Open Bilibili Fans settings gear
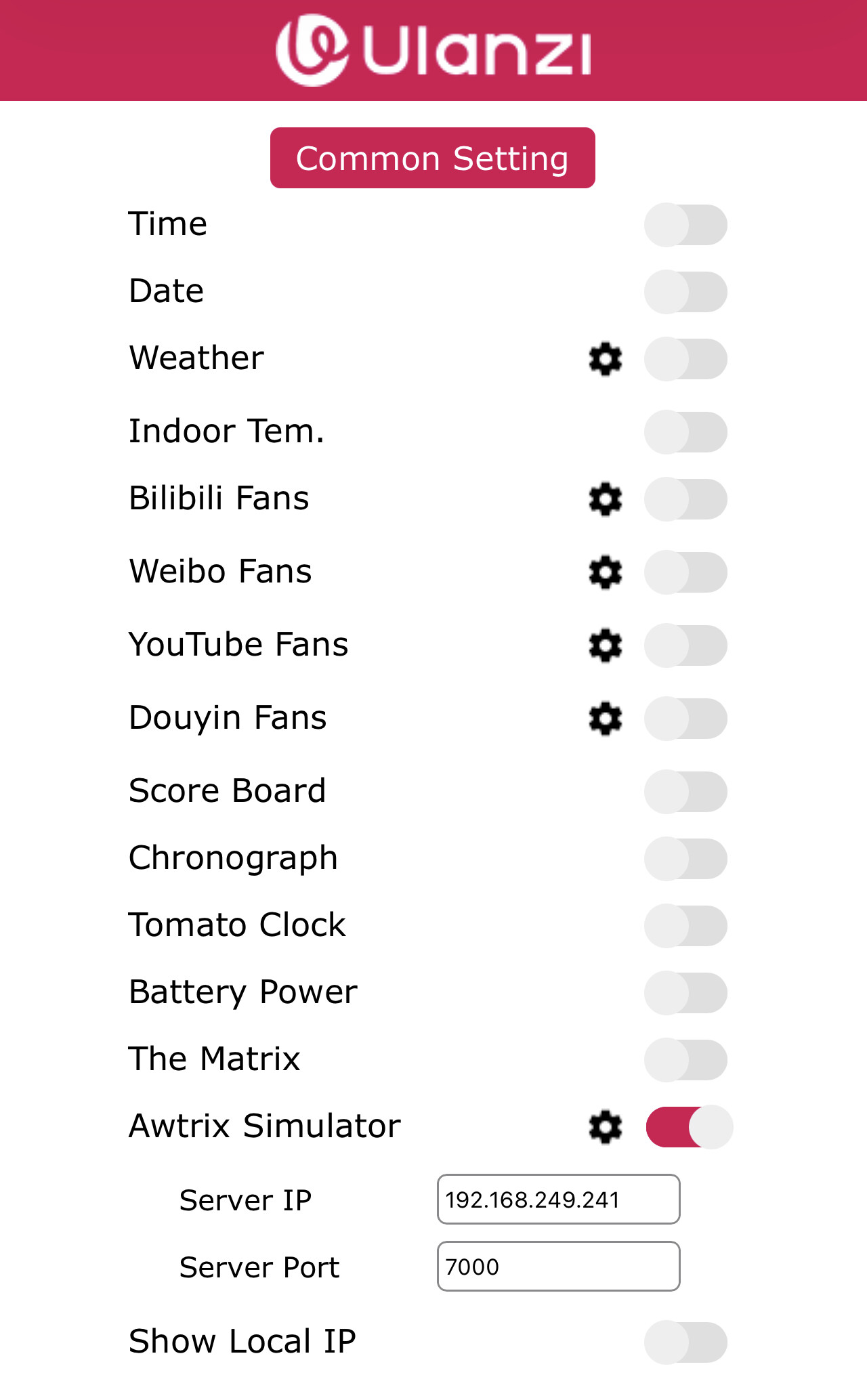Viewport: 867px width, 1400px height. click(605, 500)
